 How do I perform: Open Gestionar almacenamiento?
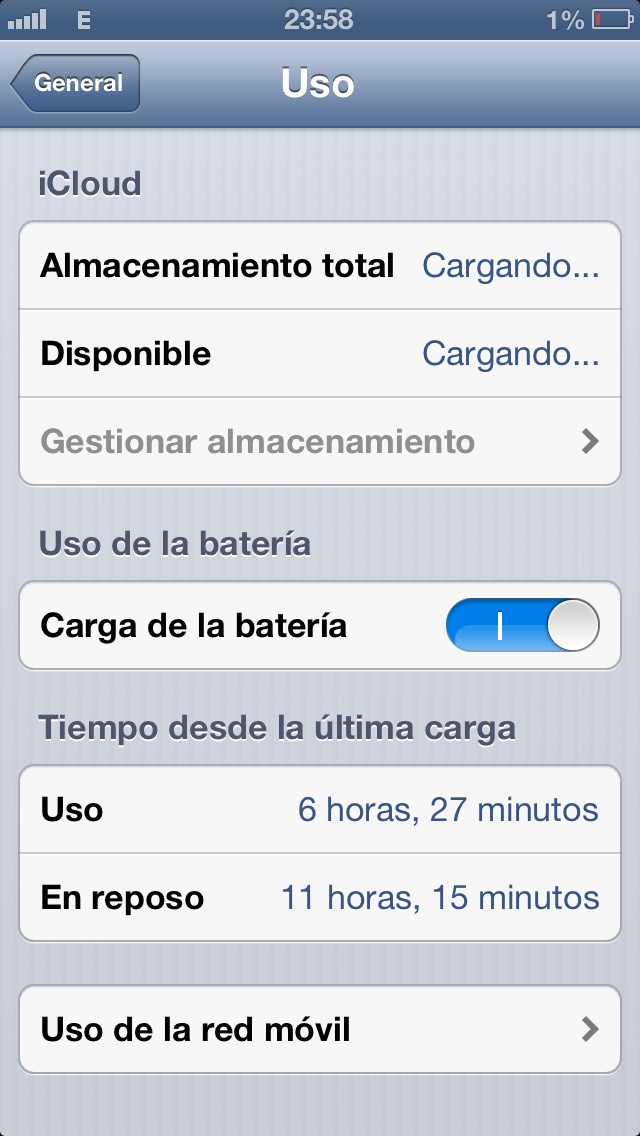point(320,441)
